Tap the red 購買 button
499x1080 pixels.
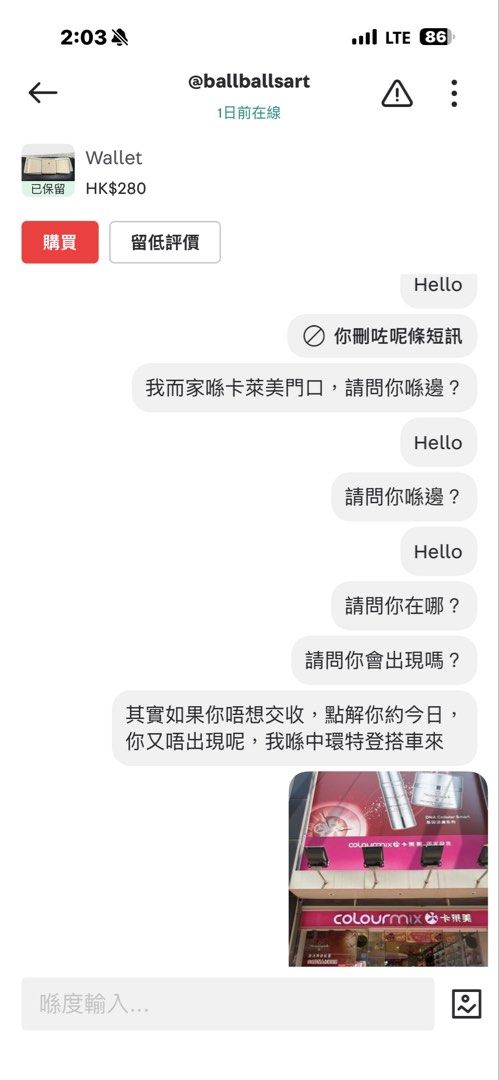[x=60, y=242]
